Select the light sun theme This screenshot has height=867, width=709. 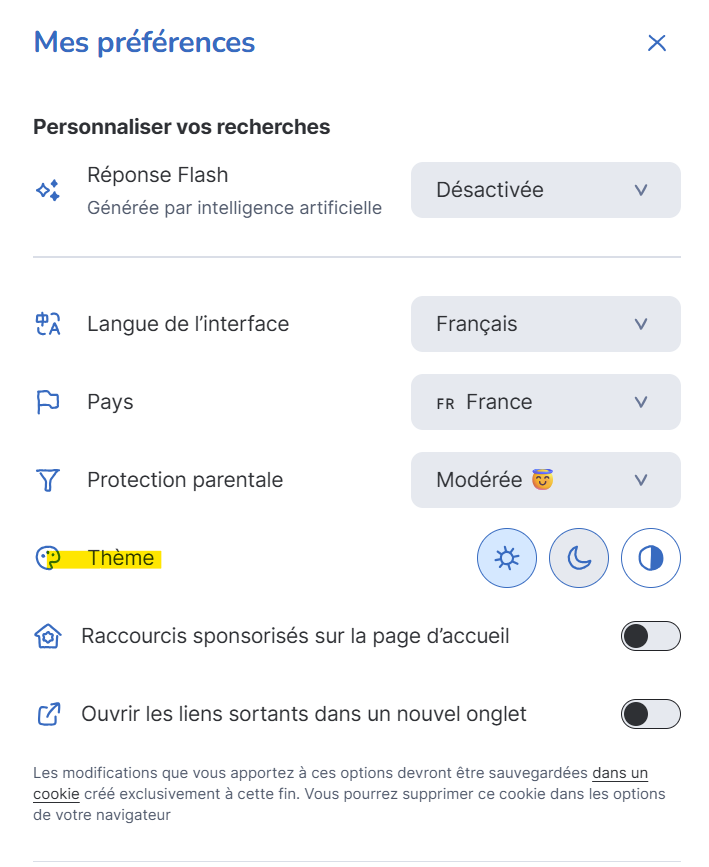(507, 558)
